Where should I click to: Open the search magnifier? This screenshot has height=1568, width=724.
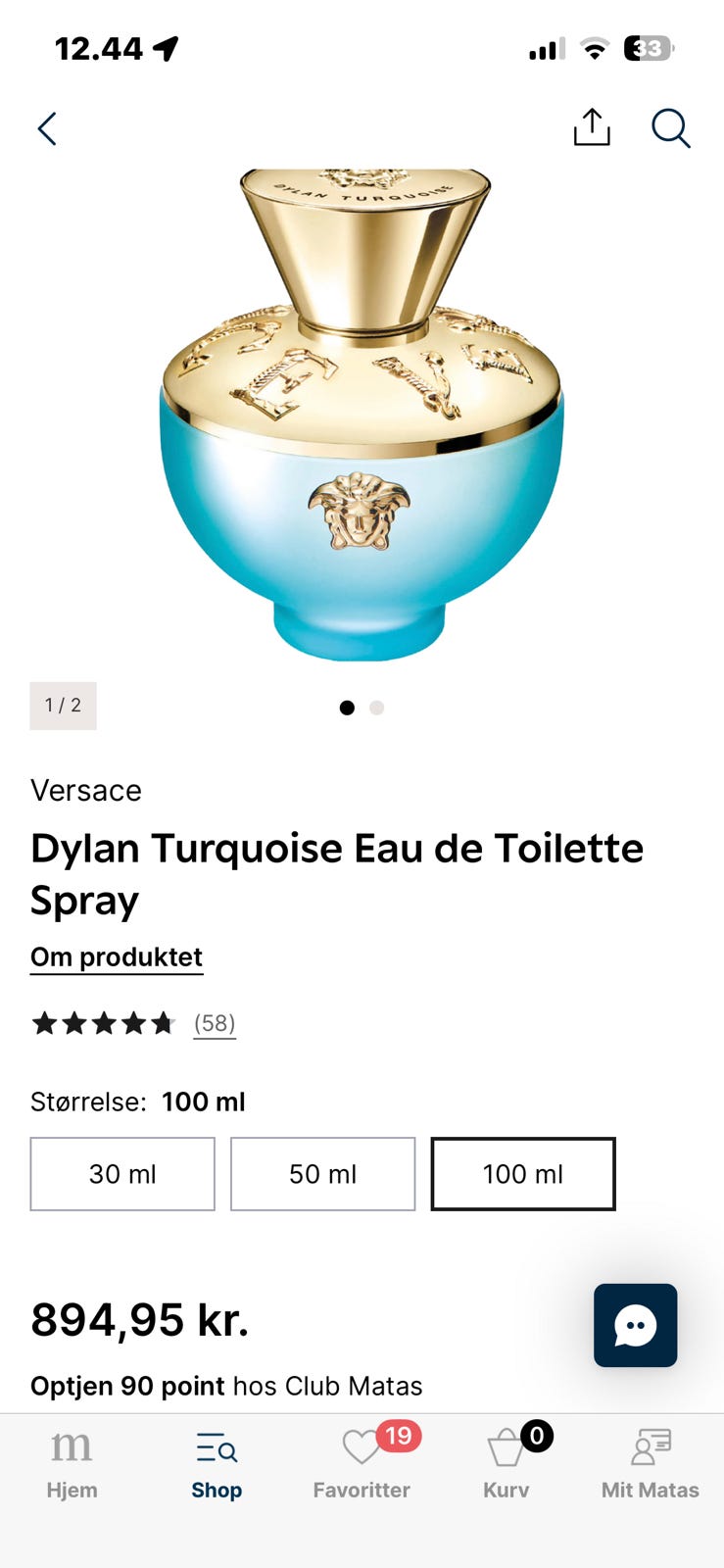coord(671,128)
